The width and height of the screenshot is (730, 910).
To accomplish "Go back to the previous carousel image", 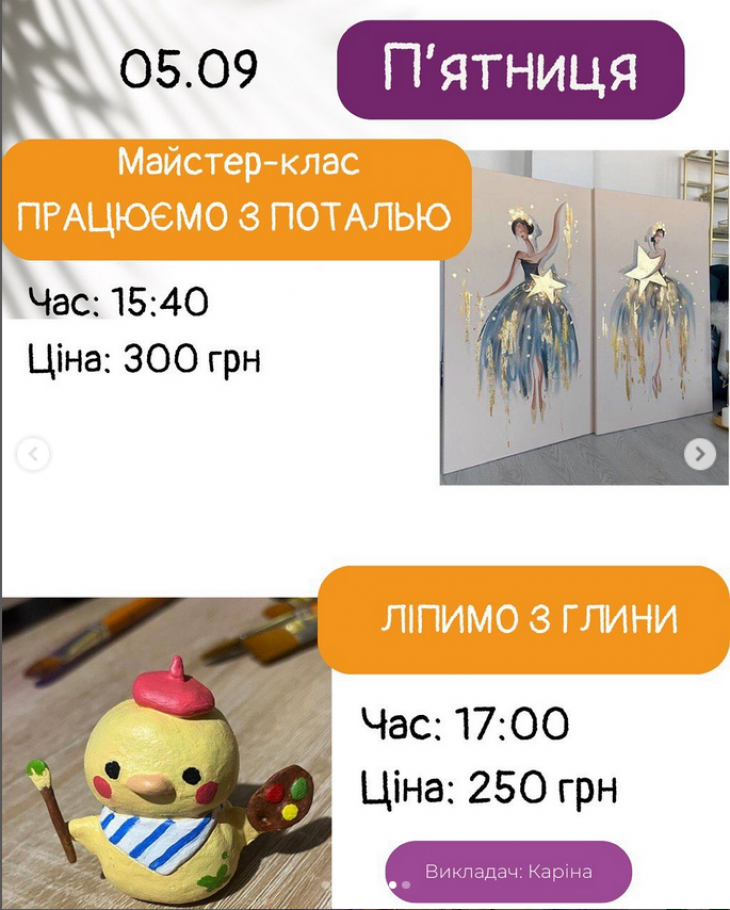I will point(32,455).
